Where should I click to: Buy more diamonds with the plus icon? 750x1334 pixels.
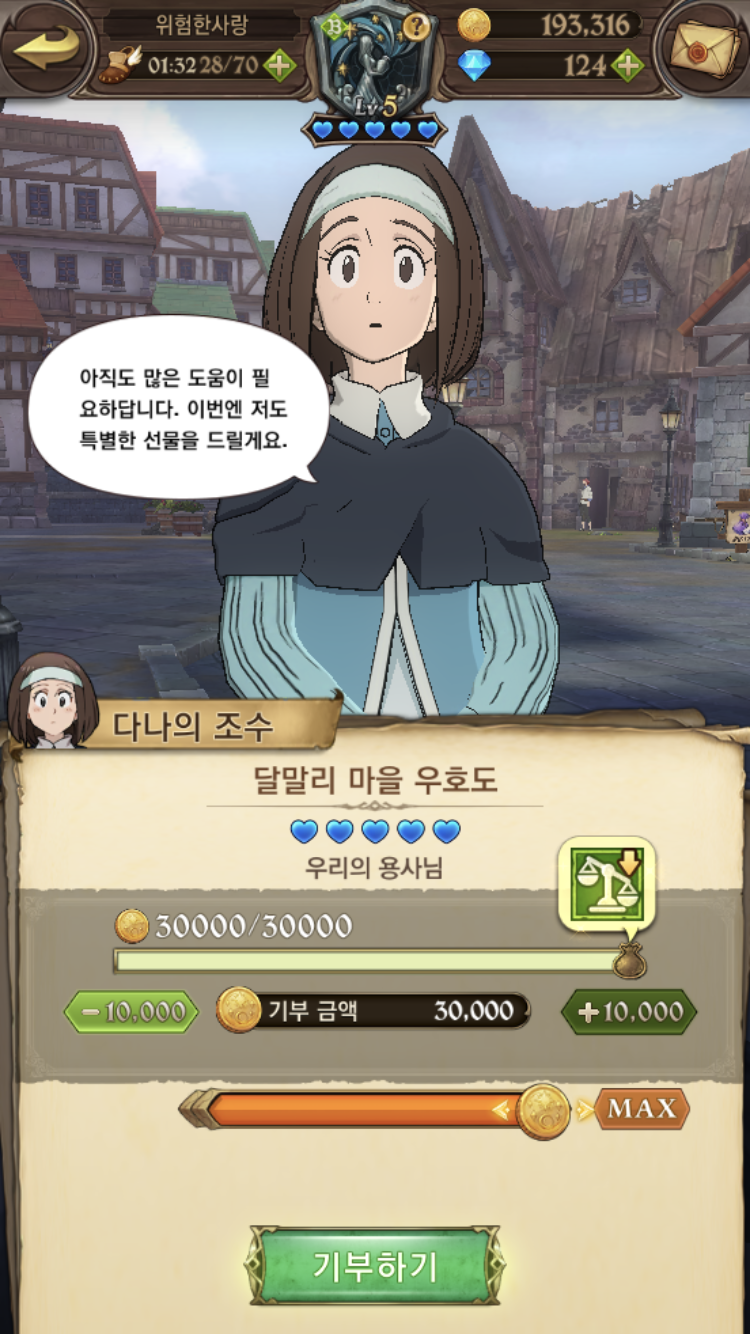coord(627,66)
